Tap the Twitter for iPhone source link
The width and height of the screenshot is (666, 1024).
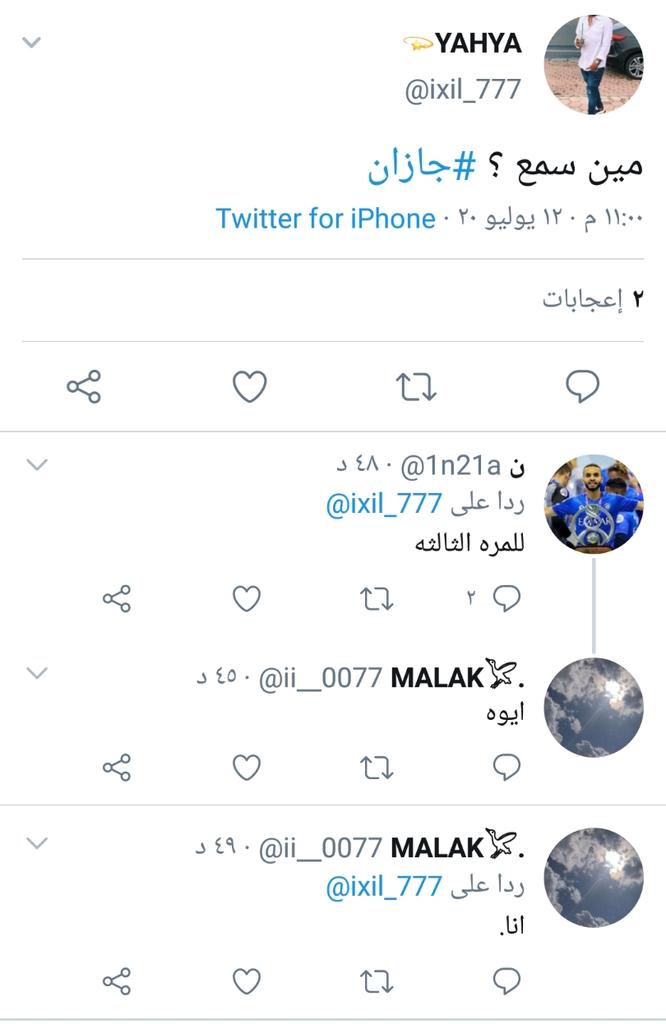pos(325,218)
